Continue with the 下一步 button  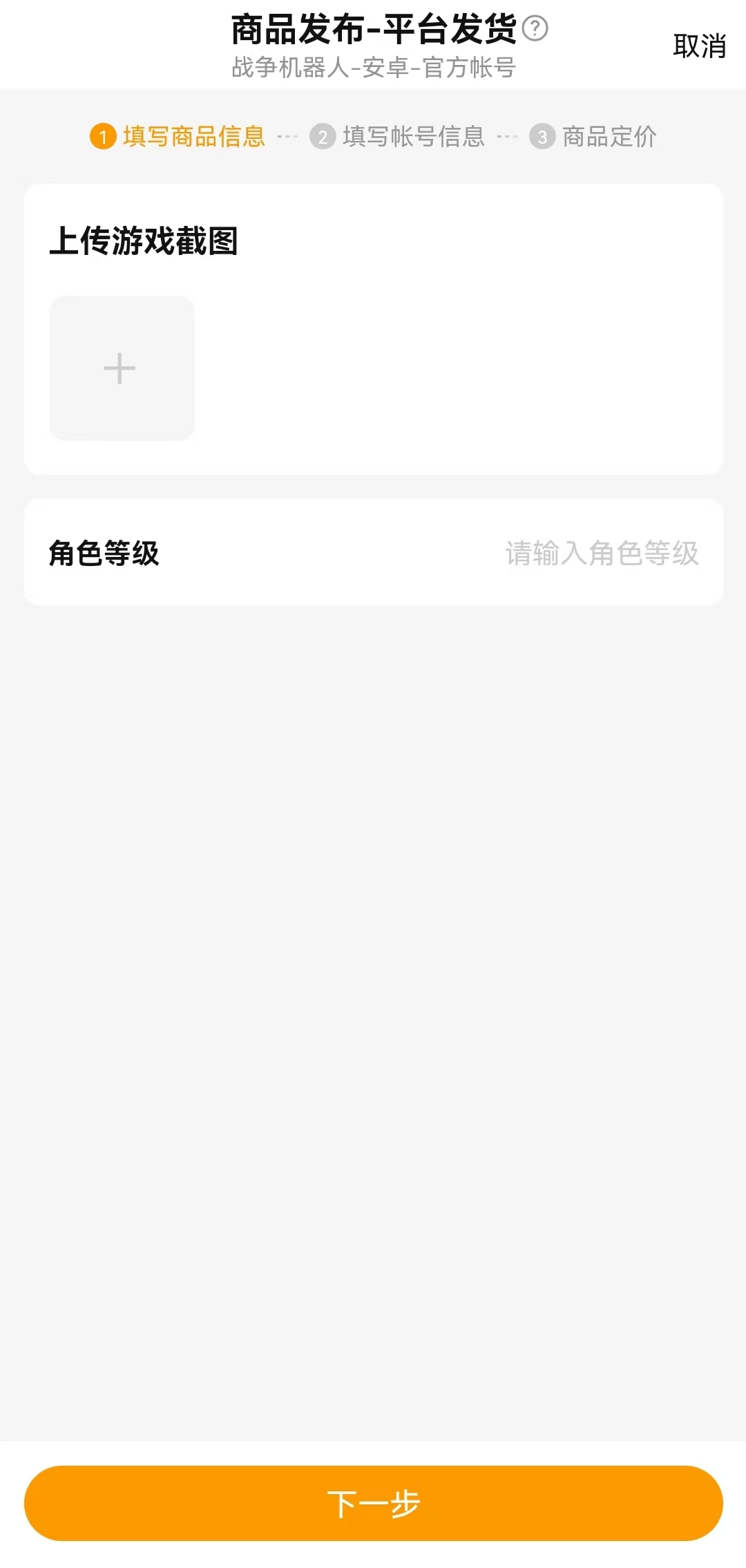373,1502
